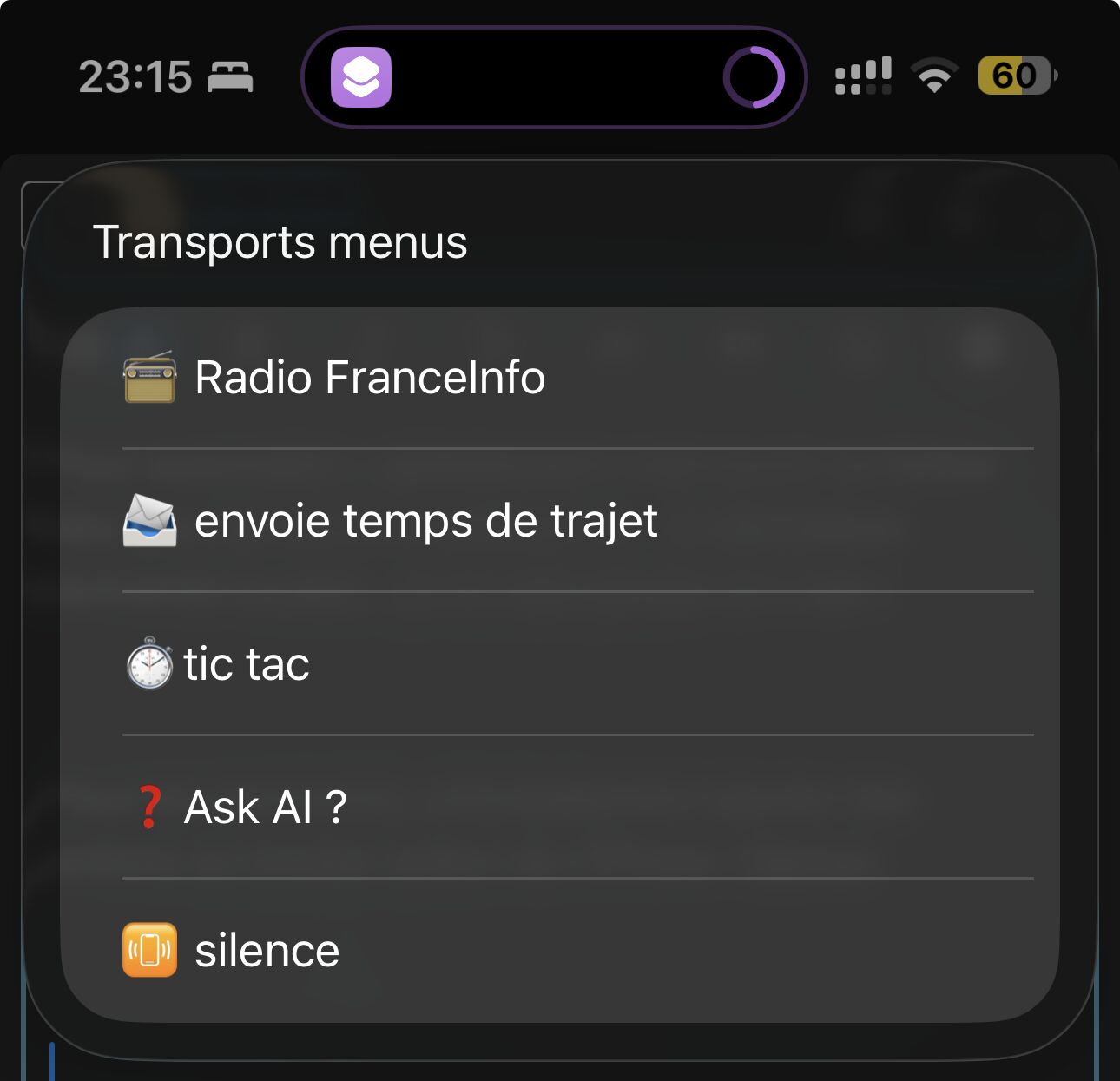Tap the Shortcuts activity in the Dynamic Island
Screen dimensions: 1120x1081
click(x=361, y=77)
